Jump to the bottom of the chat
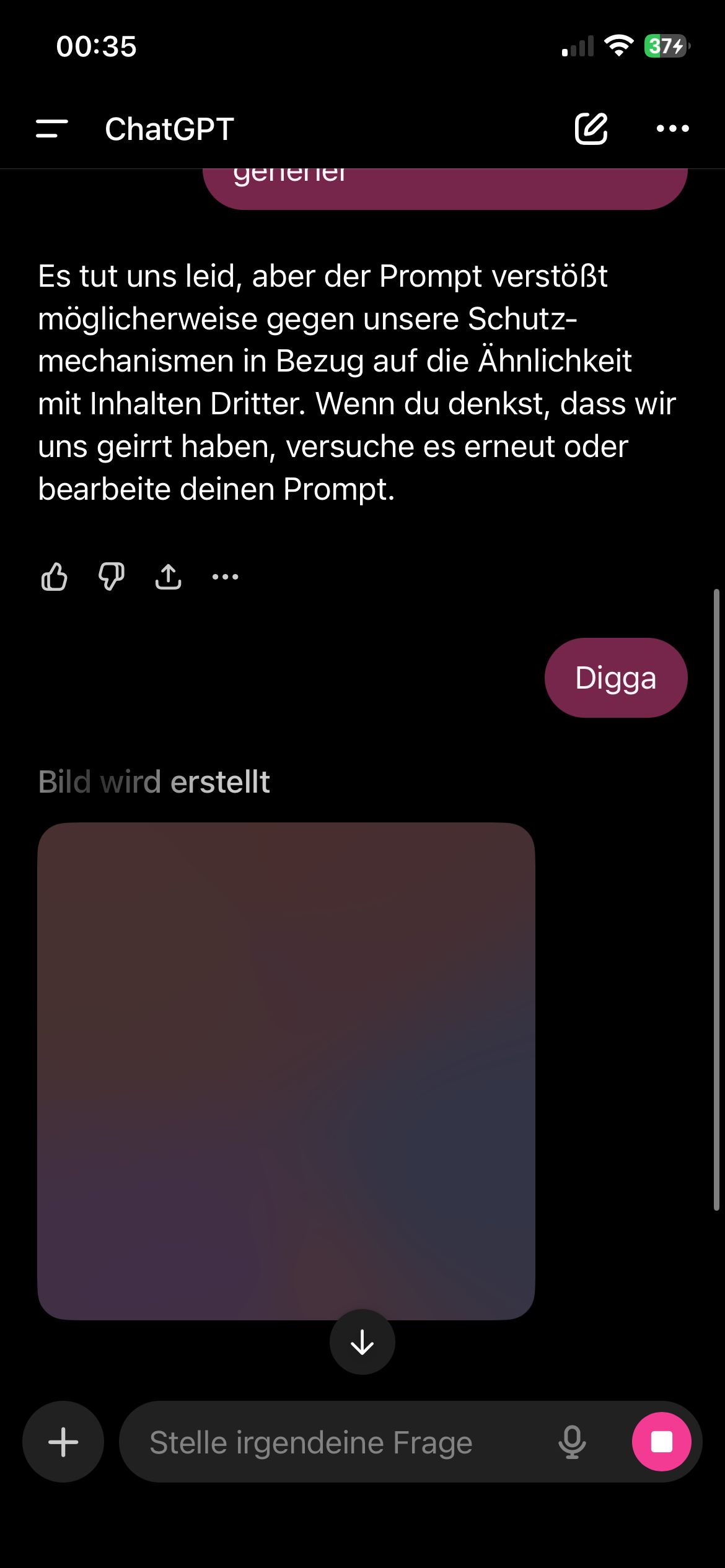This screenshot has height=1568, width=725. [x=362, y=1342]
